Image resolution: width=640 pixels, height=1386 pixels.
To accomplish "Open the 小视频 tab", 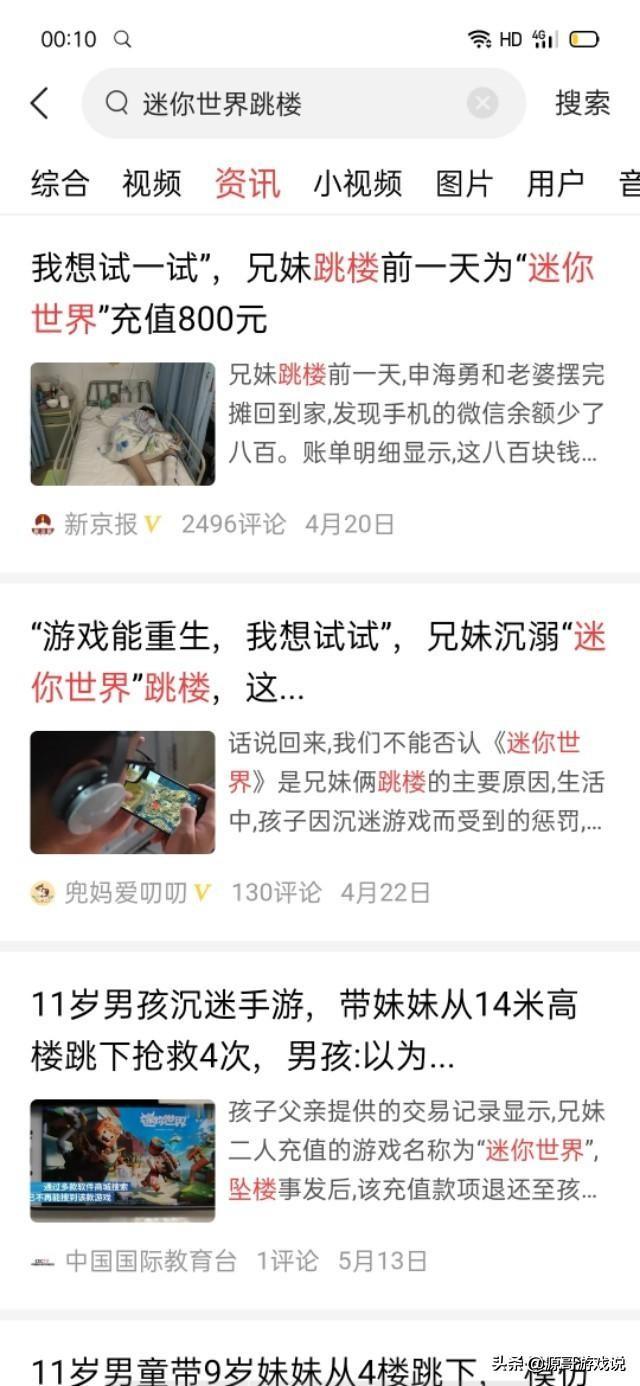I will tap(358, 184).
